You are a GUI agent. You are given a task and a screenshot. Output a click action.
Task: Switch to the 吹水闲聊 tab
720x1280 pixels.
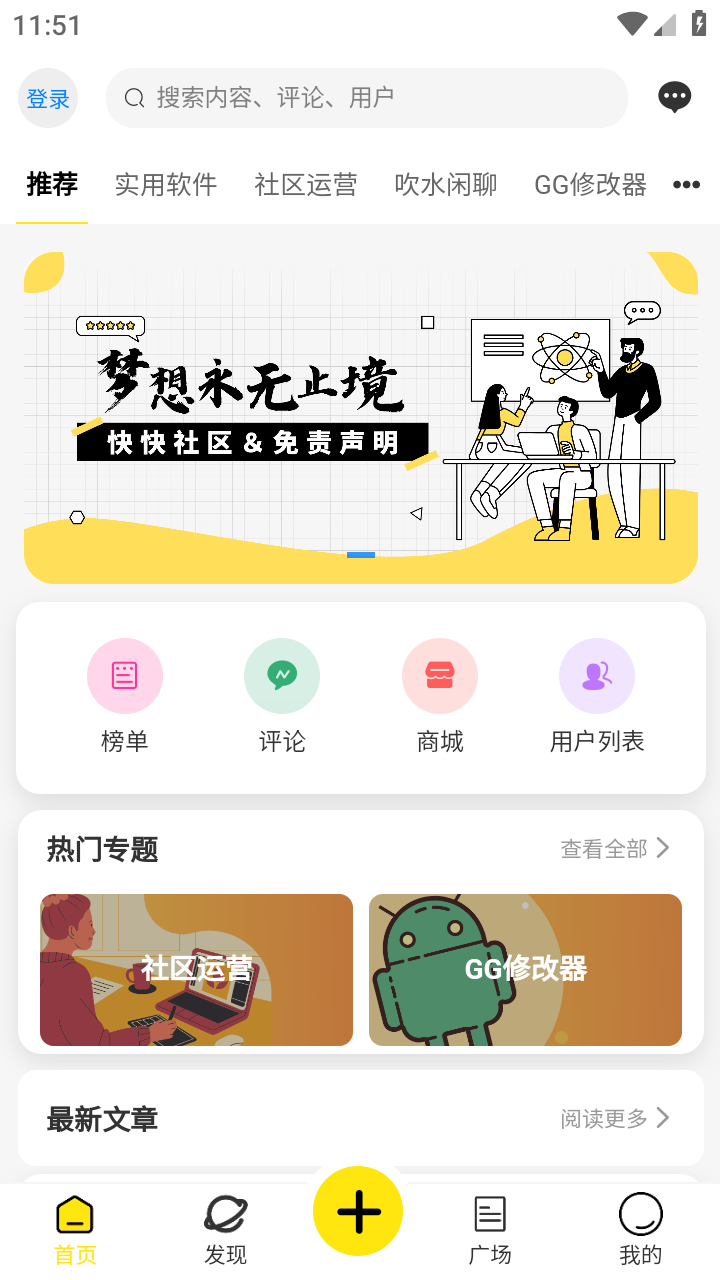click(x=445, y=184)
